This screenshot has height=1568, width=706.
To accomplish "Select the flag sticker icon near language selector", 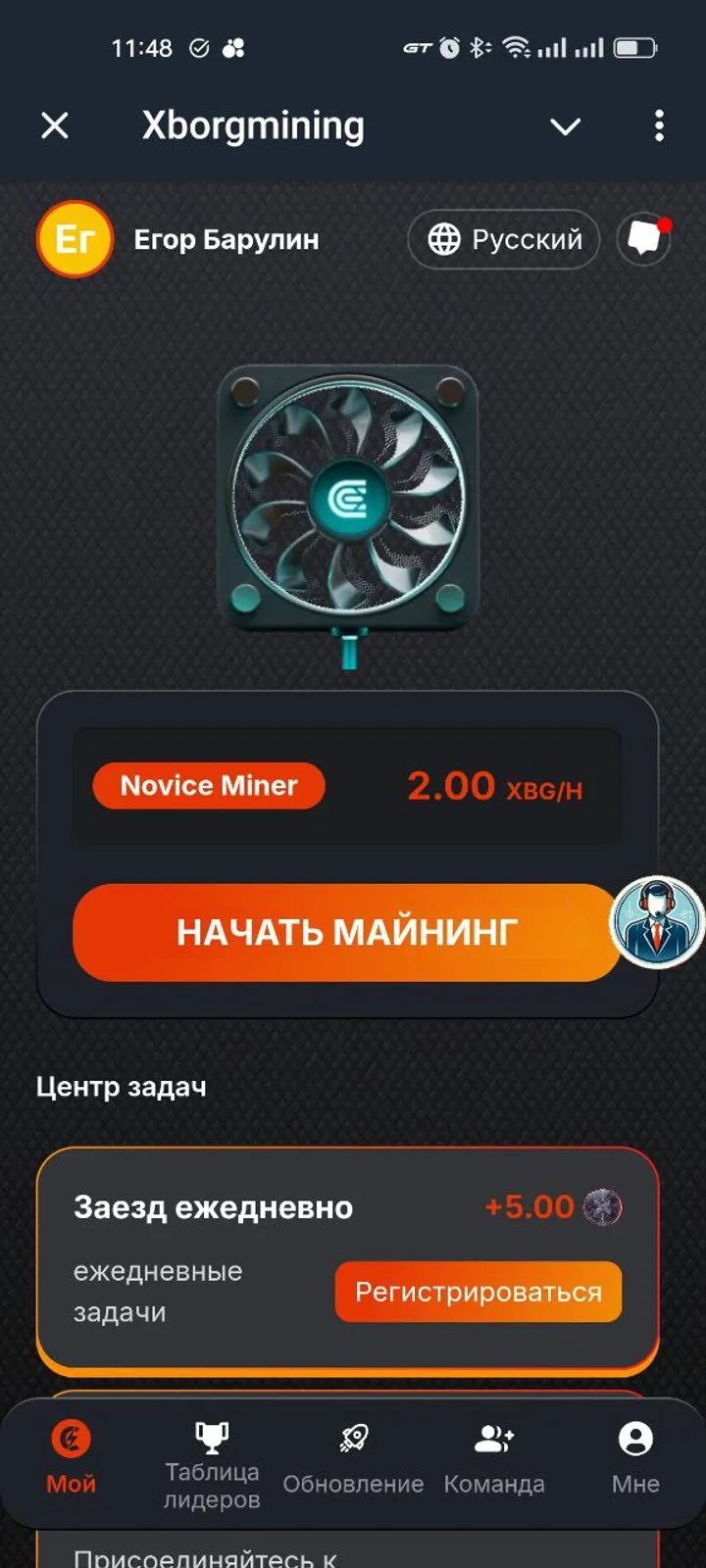I will click(x=644, y=238).
